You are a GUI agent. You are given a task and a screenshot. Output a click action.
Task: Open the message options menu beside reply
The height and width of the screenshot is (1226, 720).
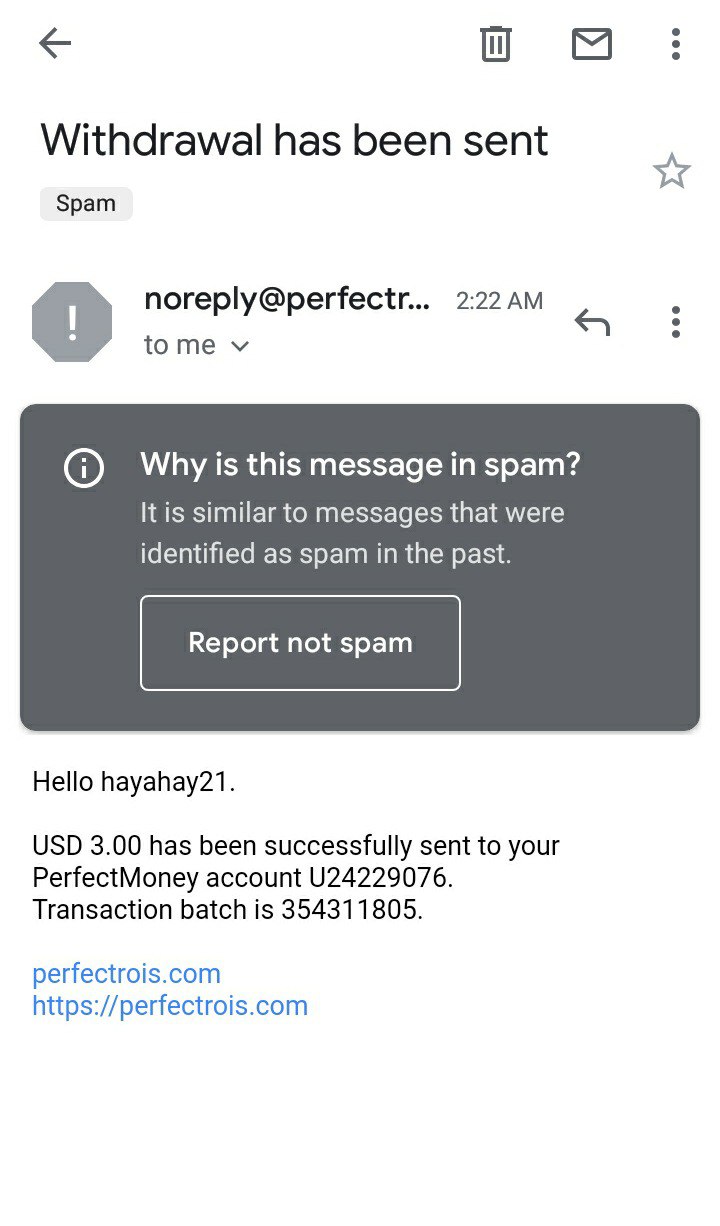(676, 322)
